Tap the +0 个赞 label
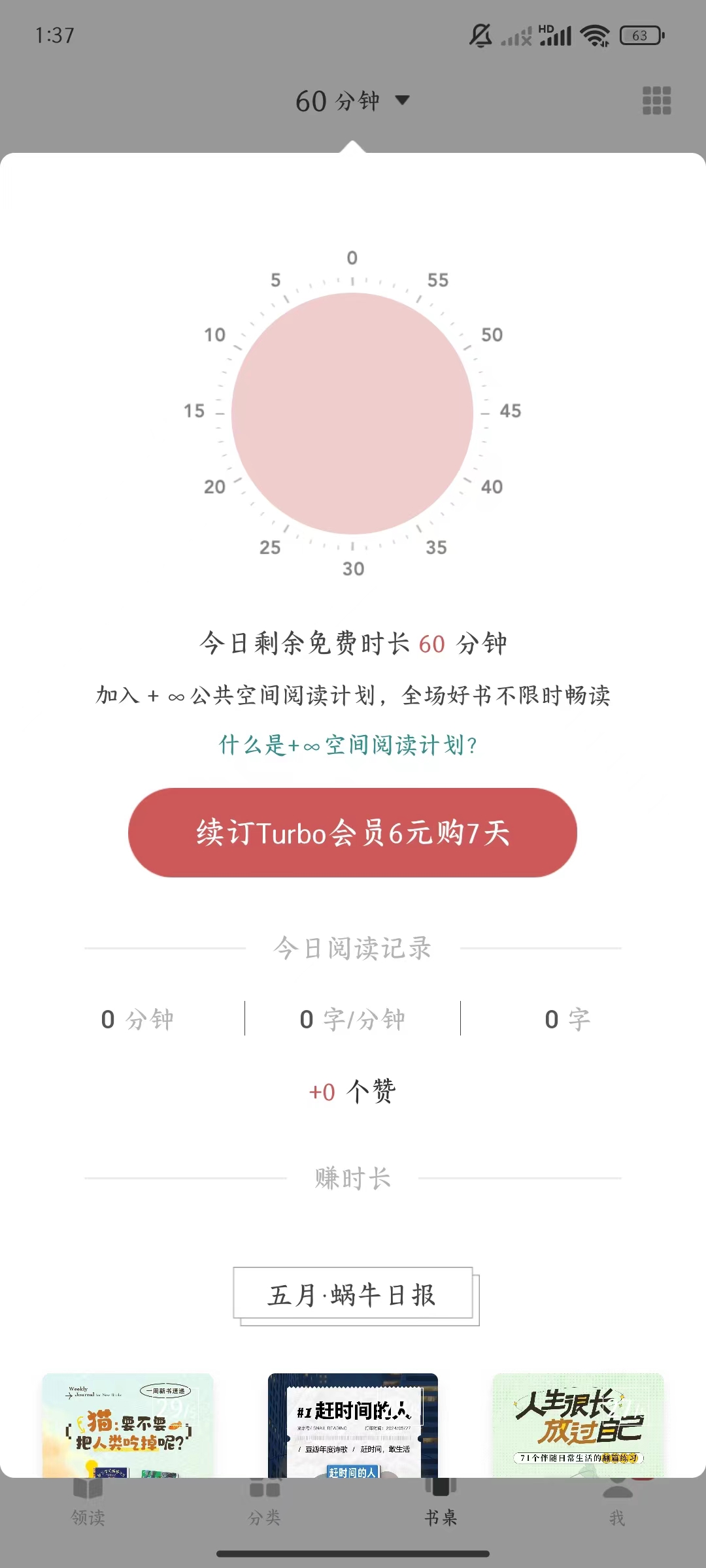Viewport: 706px width, 1568px height. (x=352, y=1091)
